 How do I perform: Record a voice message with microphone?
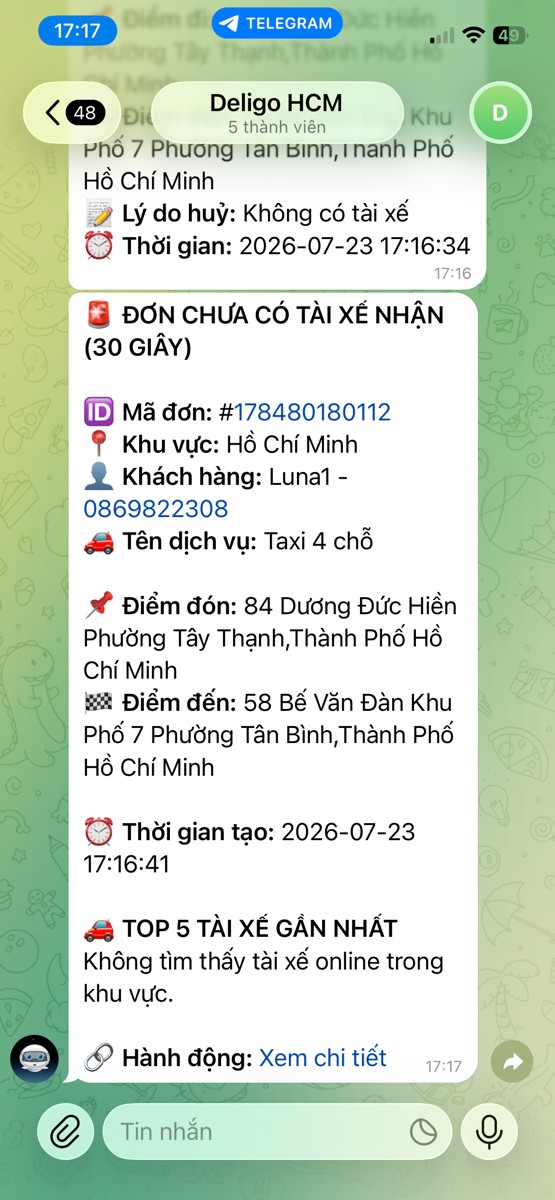click(x=489, y=1131)
